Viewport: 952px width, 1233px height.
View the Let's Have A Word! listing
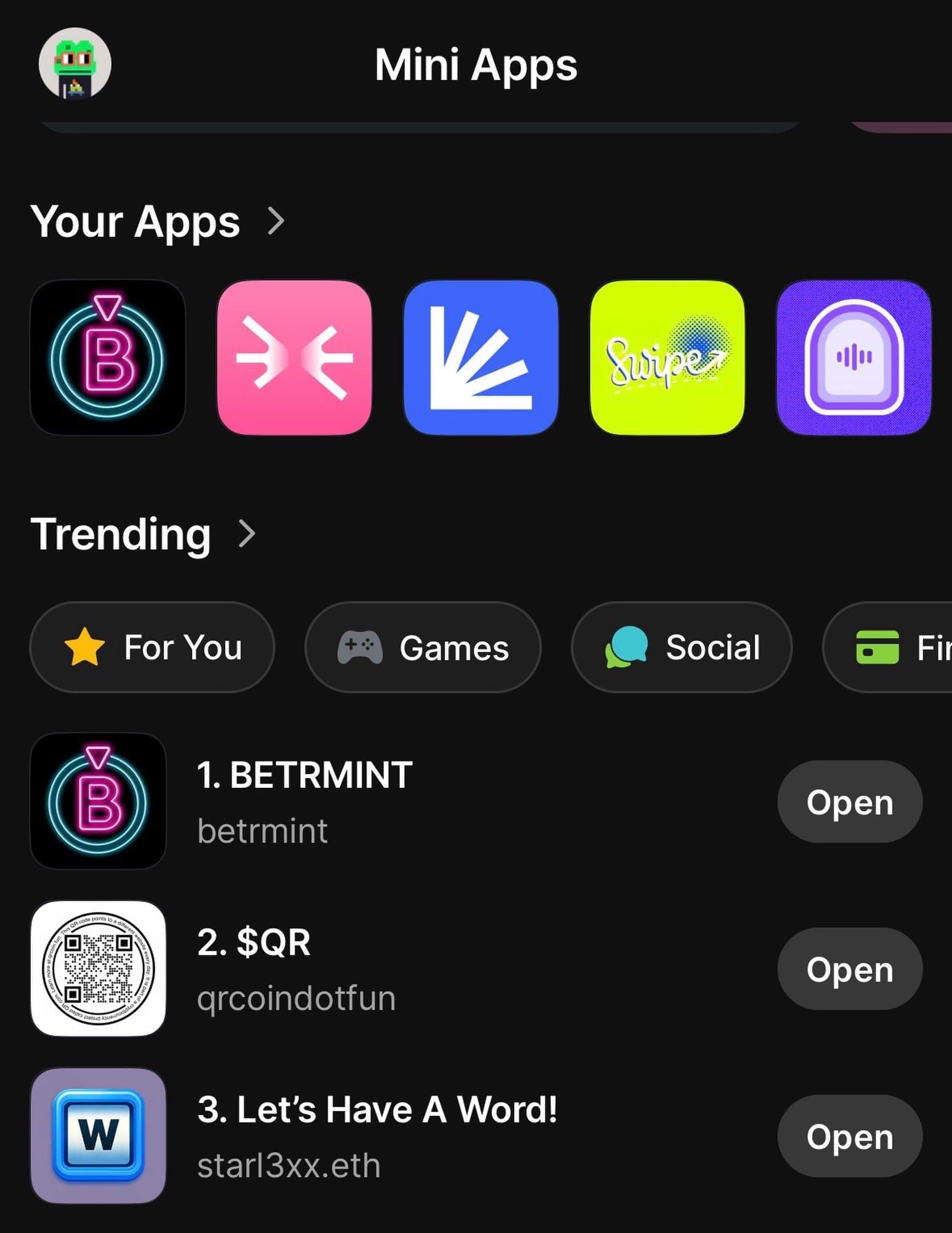[377, 1110]
